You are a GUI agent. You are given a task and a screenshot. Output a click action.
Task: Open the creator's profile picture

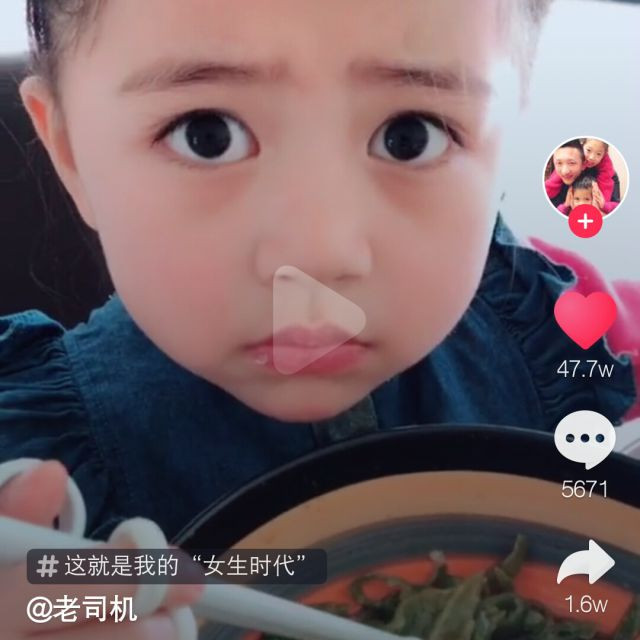coord(585,177)
